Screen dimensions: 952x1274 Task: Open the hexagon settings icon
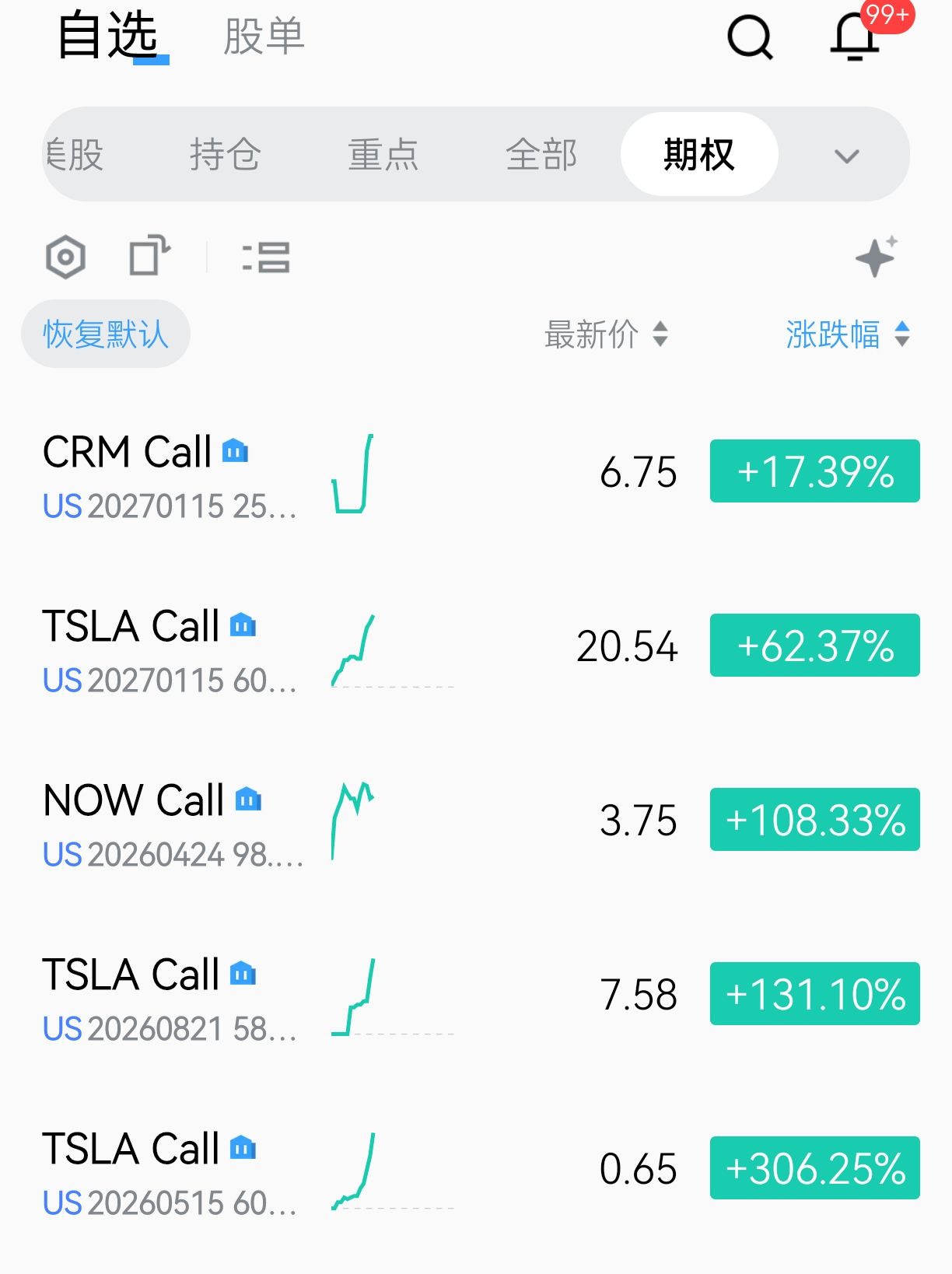point(65,257)
